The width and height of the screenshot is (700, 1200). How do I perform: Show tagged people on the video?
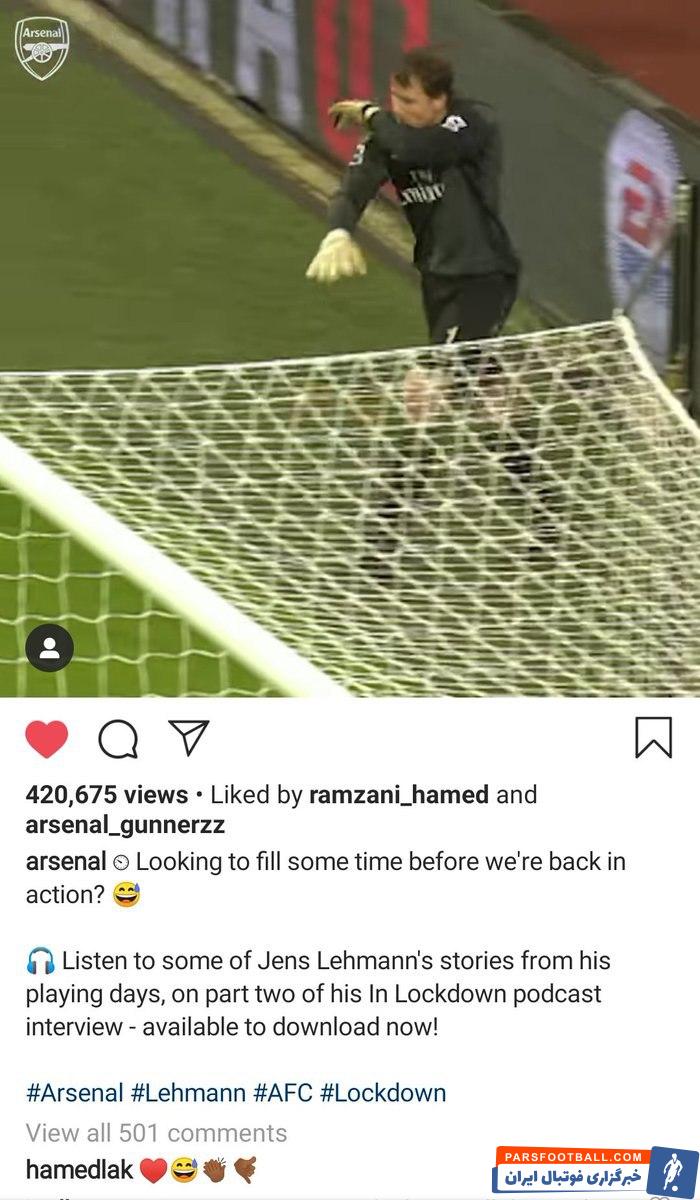coord(49,648)
